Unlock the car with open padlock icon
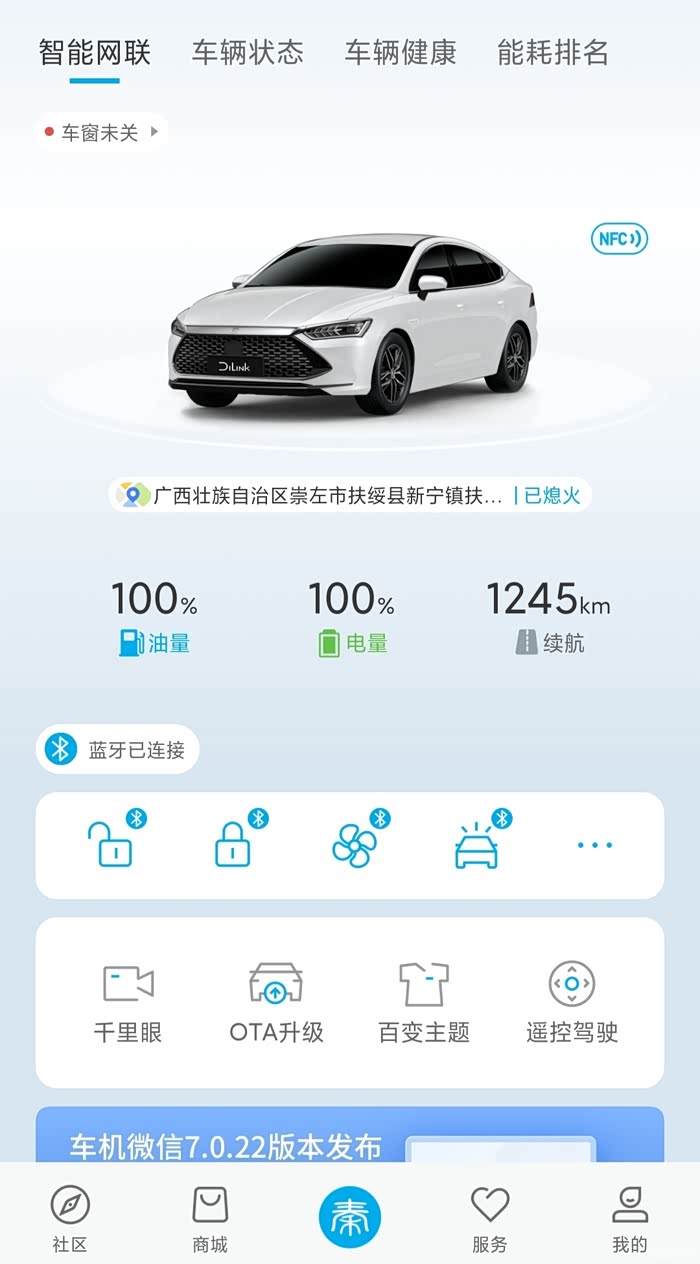The height and width of the screenshot is (1264, 700). 112,844
